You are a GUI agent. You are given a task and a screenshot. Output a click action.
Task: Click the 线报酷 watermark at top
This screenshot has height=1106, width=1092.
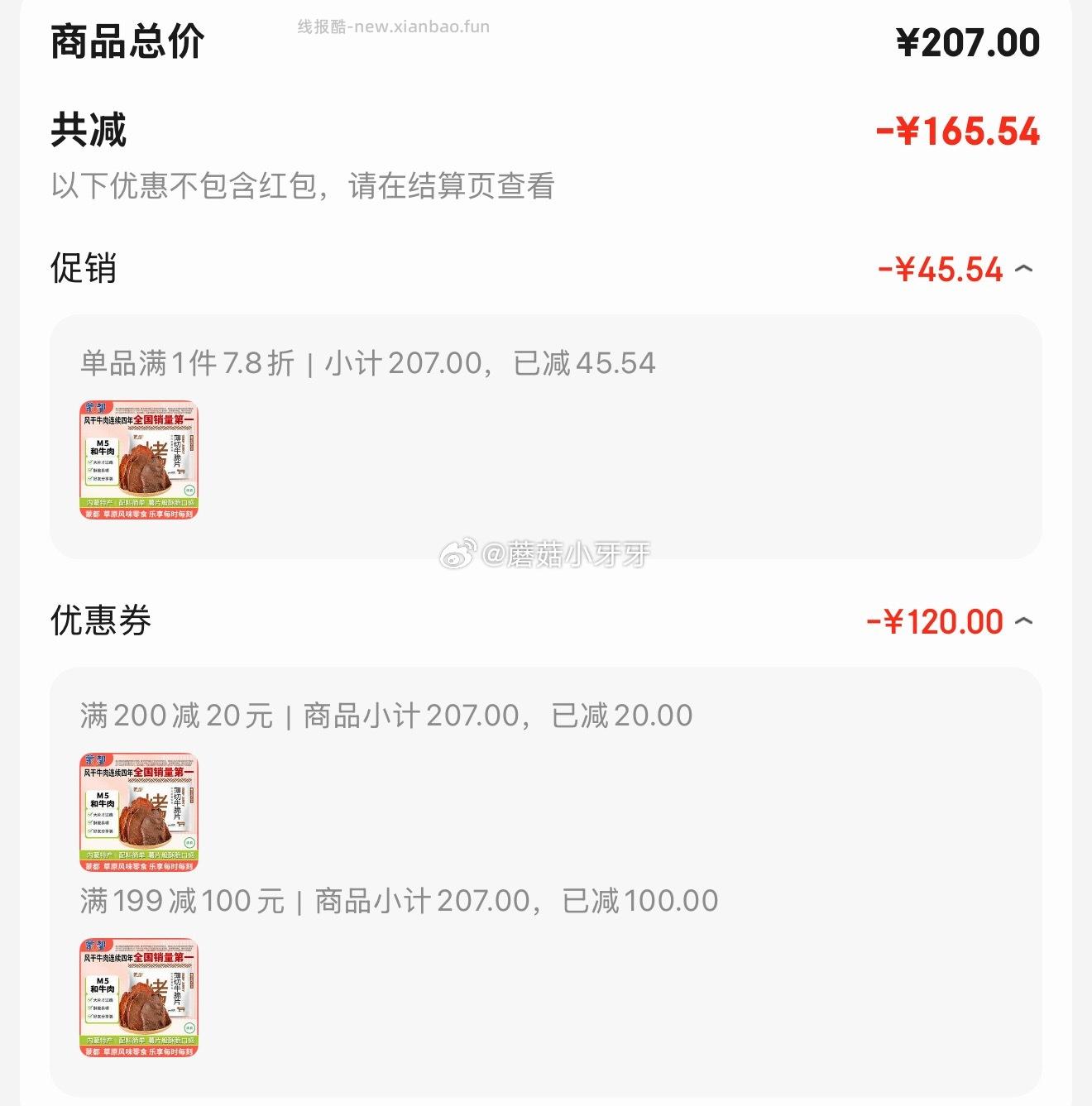click(x=391, y=25)
